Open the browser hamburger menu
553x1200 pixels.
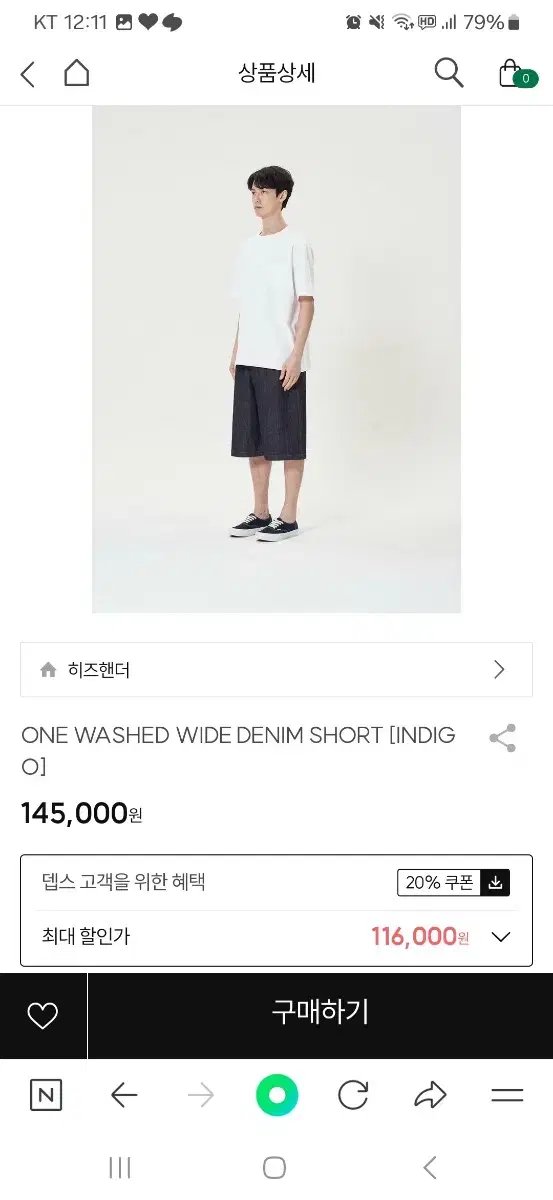click(x=507, y=1096)
